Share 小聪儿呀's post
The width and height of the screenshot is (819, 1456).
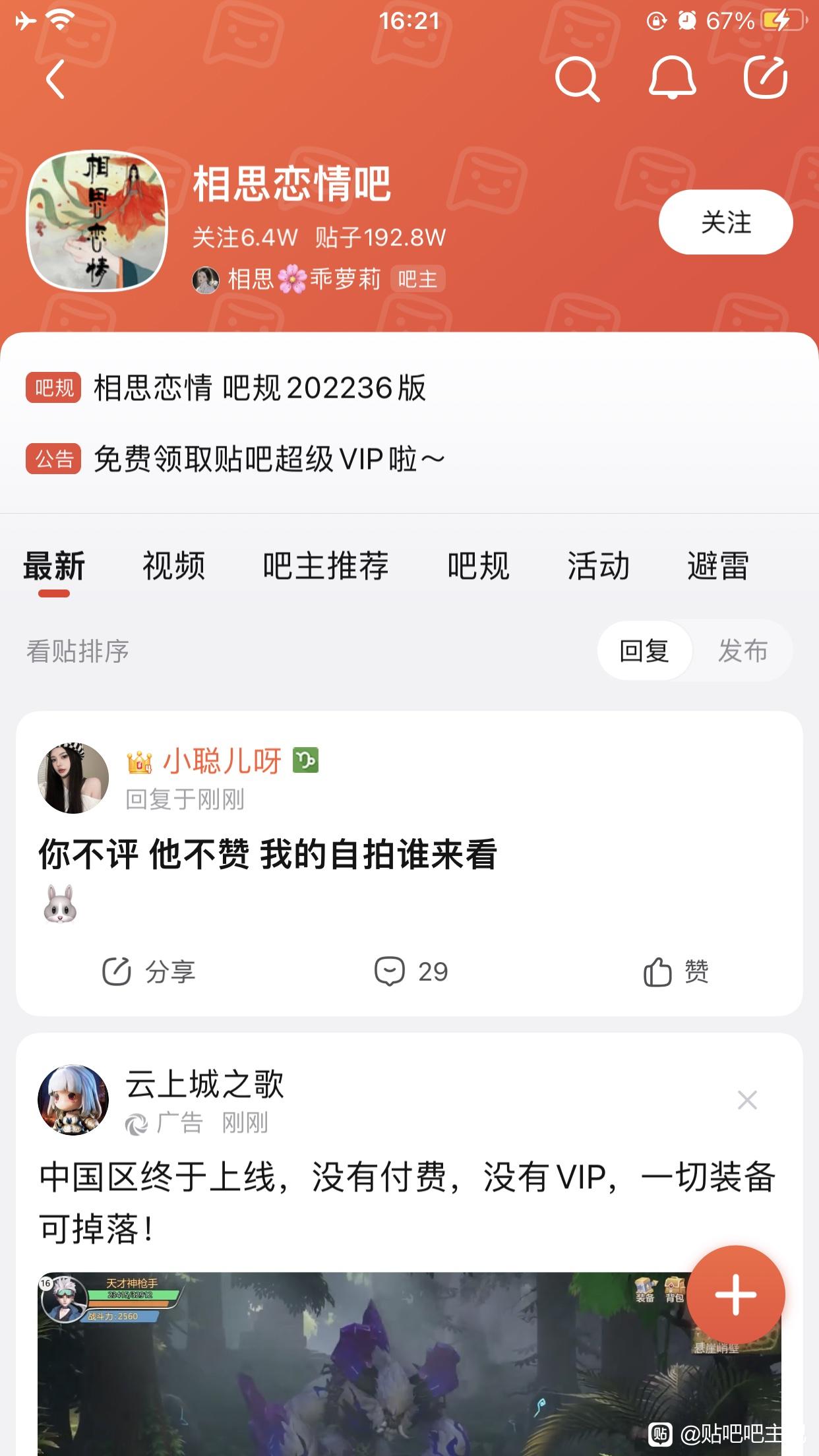click(x=149, y=971)
